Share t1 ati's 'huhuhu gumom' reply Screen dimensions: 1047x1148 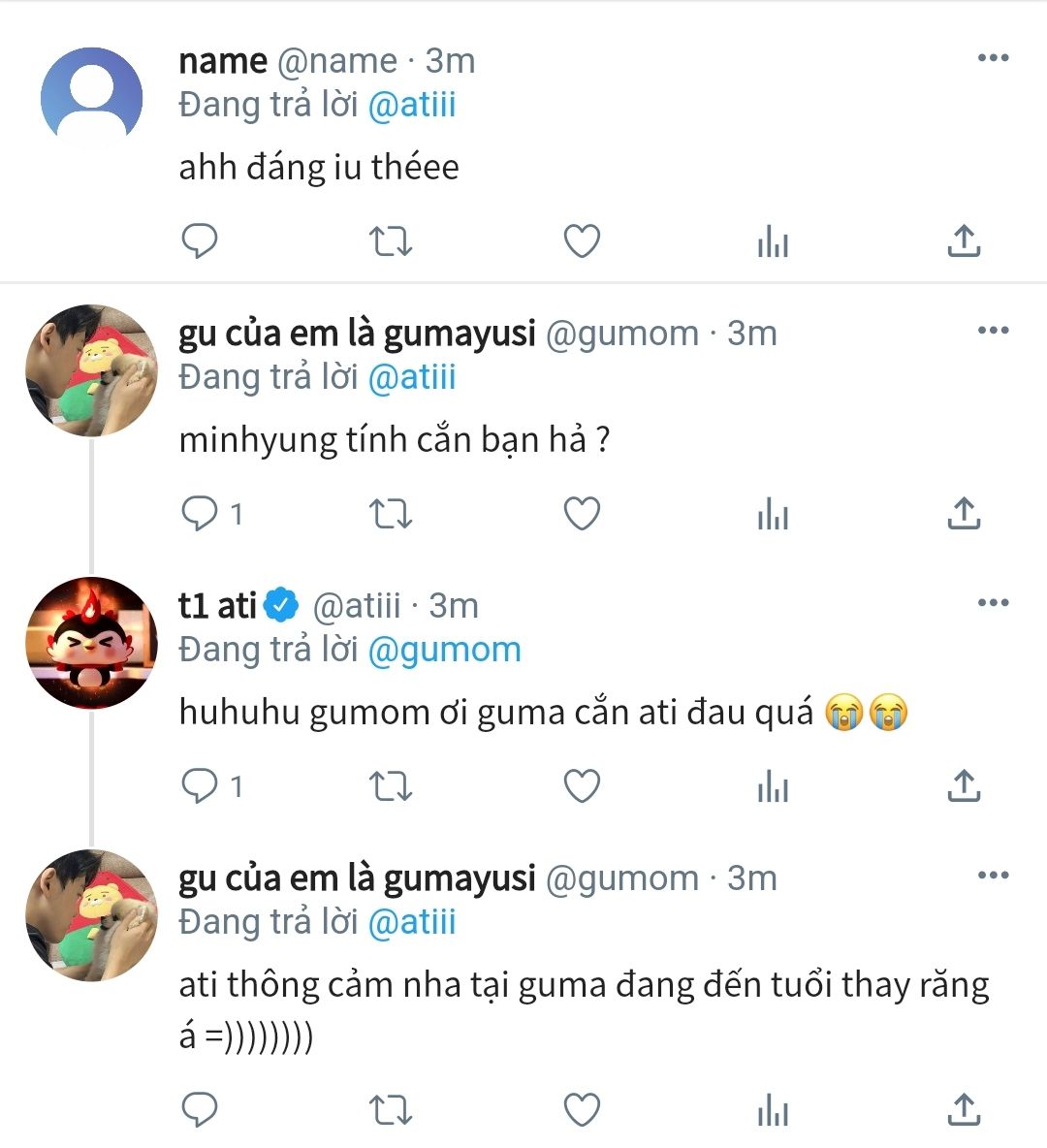tap(963, 786)
